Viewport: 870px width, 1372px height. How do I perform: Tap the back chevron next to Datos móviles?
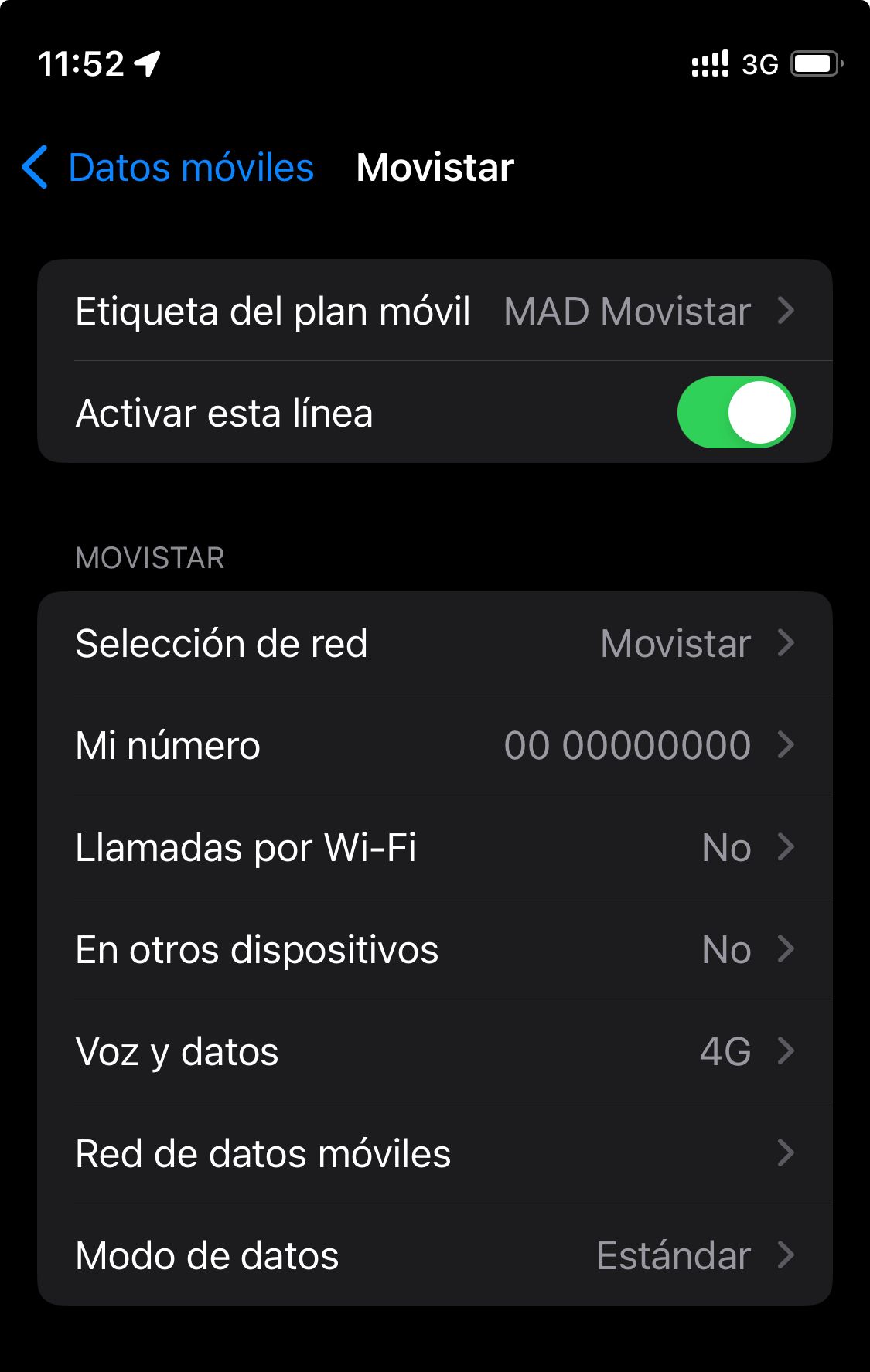[x=36, y=167]
